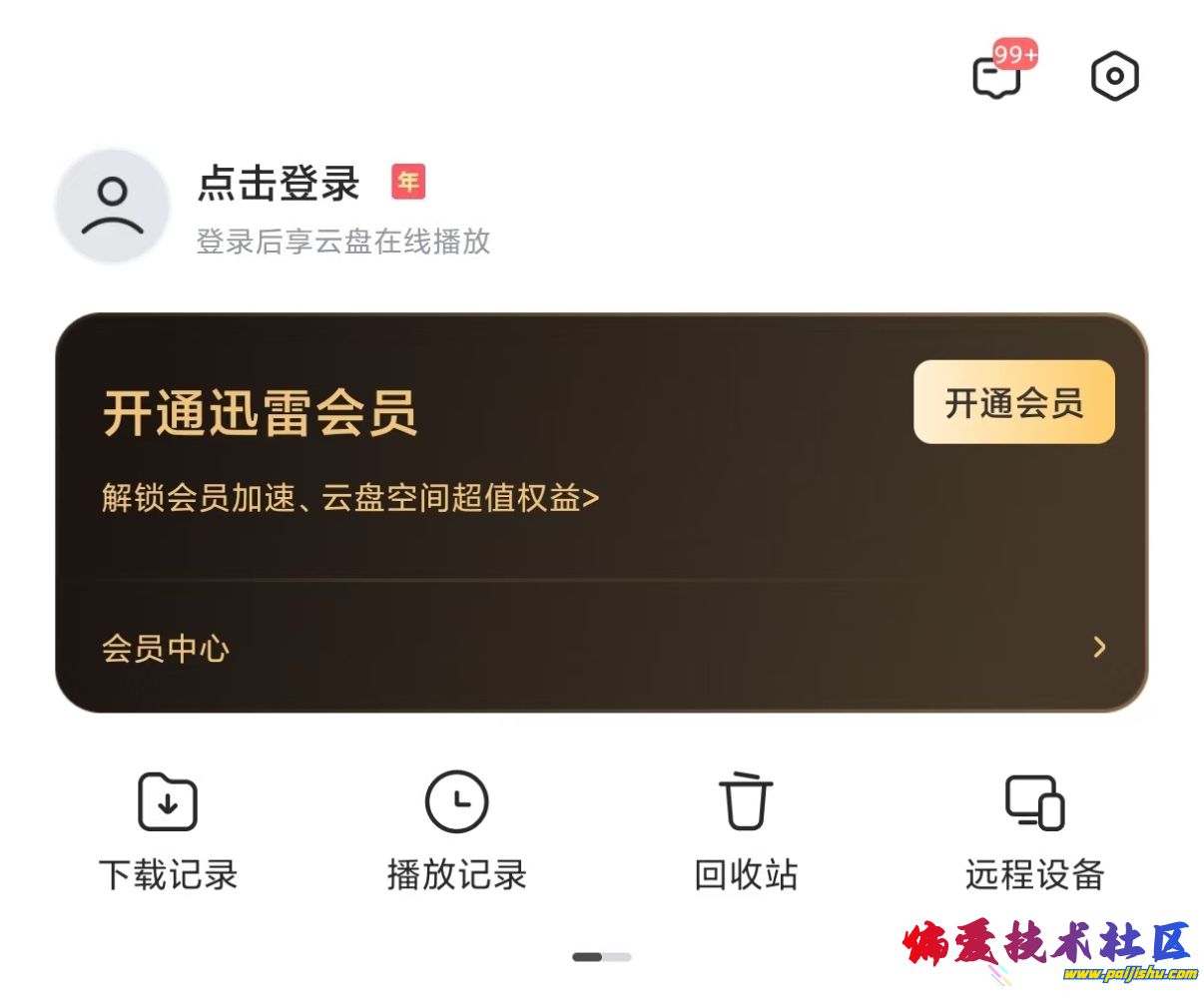Open the messages icon with 99+ badge
The height and width of the screenshot is (998, 1204).
[x=998, y=76]
